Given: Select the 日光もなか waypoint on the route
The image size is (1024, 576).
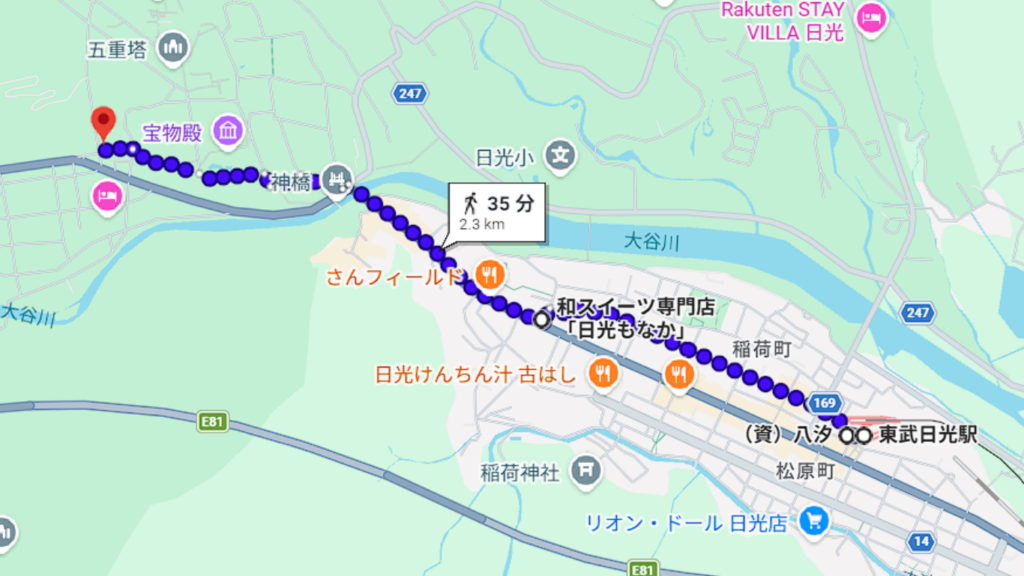Looking at the screenshot, I should 542,320.
